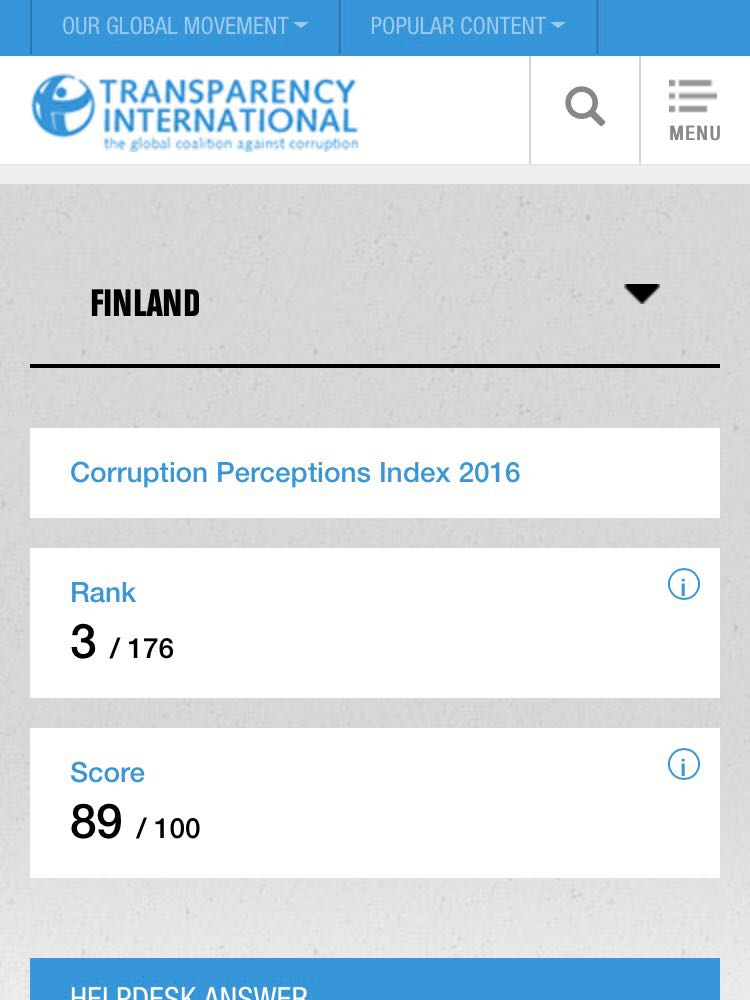Image resolution: width=750 pixels, height=1000 pixels.
Task: Open the Corruption Perceptions Index 2016 link
Action: (x=295, y=472)
